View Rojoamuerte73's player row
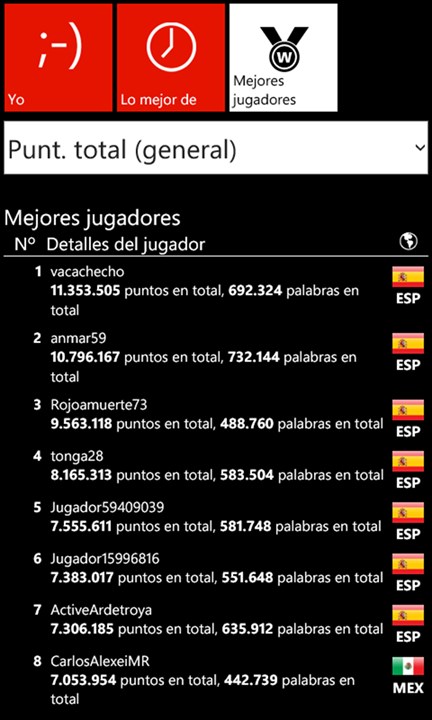This screenshot has width=432, height=720. (x=216, y=416)
